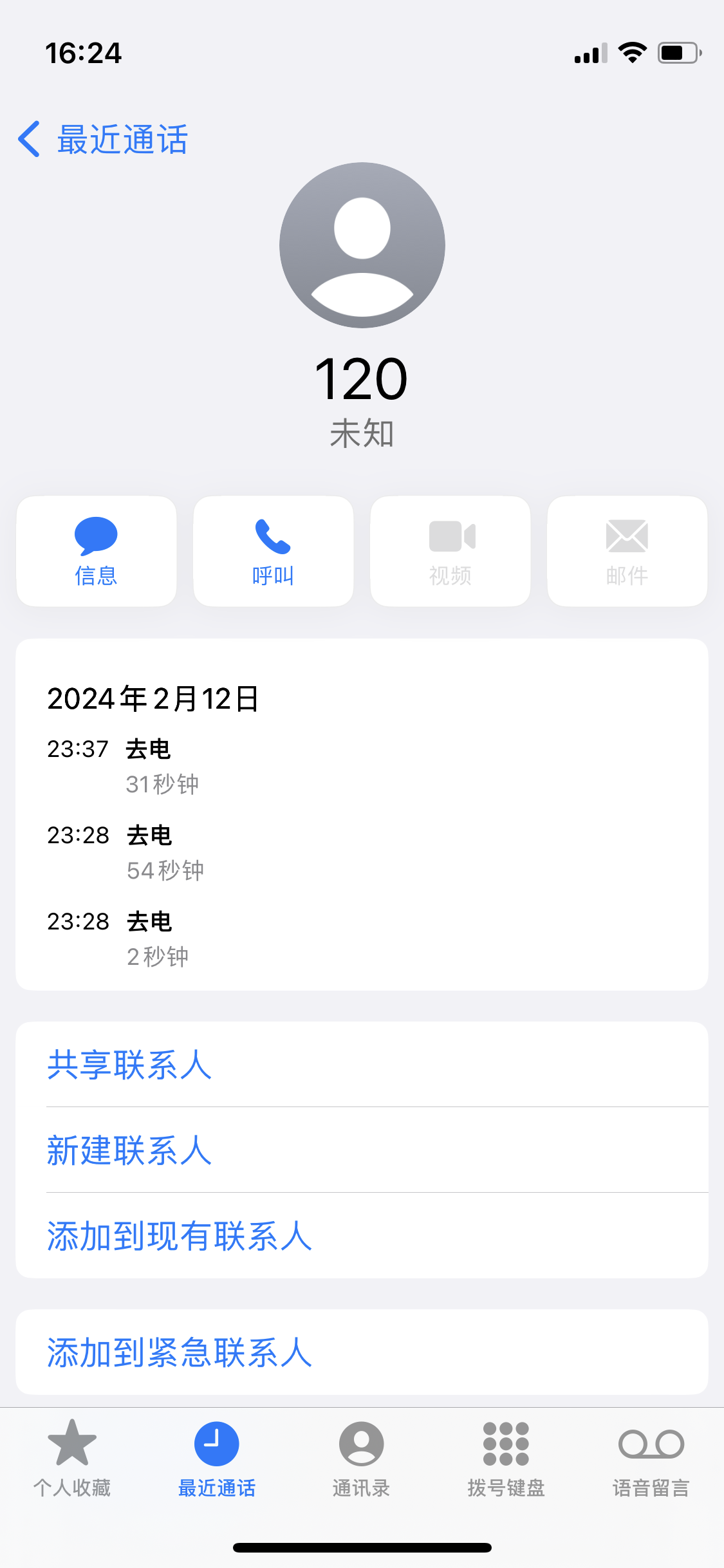Open 添加到现有联系人 option
Screen dimensions: 724x1568
pos(180,1236)
